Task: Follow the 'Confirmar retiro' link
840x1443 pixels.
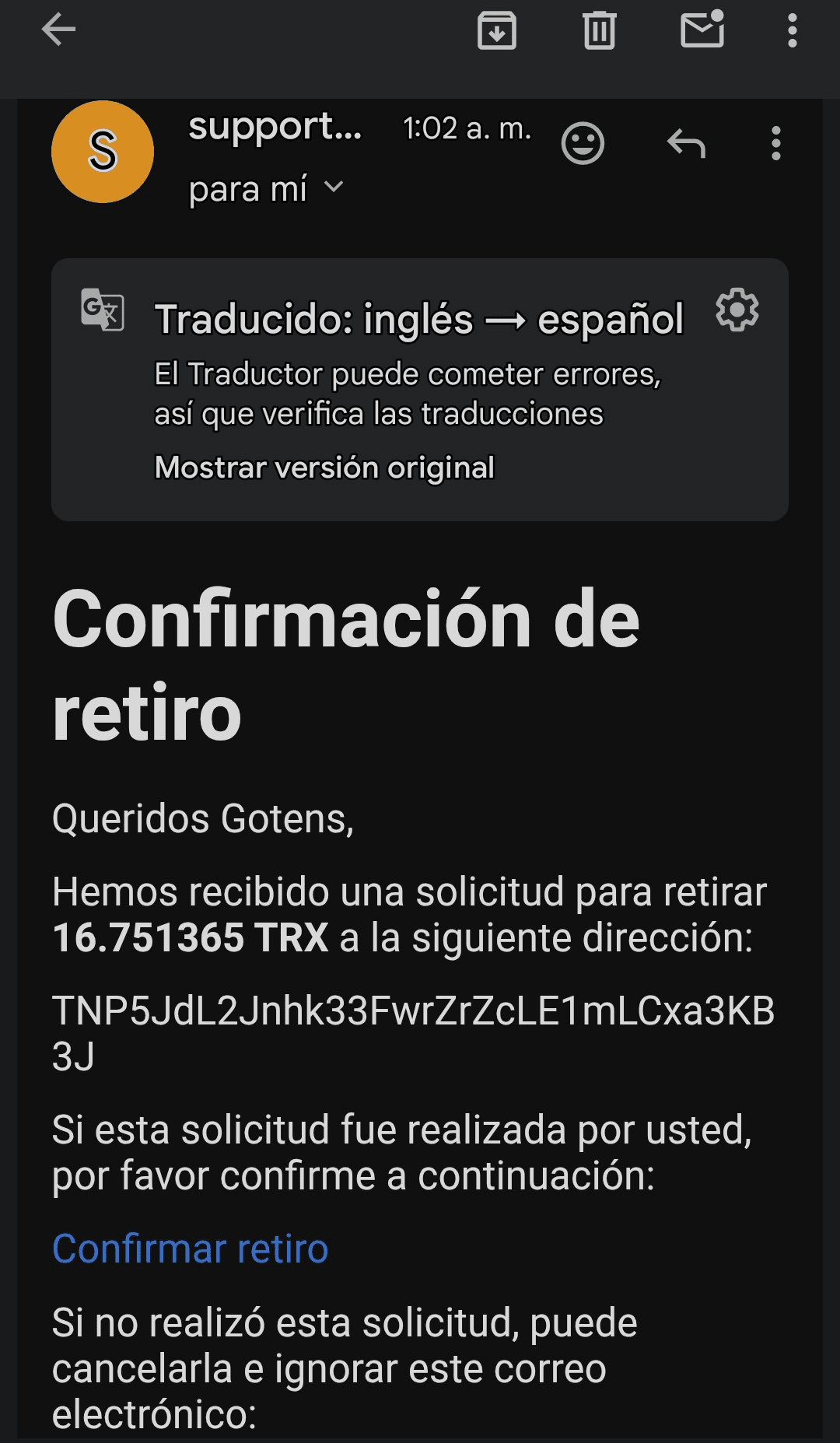Action: pyautogui.click(x=190, y=1249)
